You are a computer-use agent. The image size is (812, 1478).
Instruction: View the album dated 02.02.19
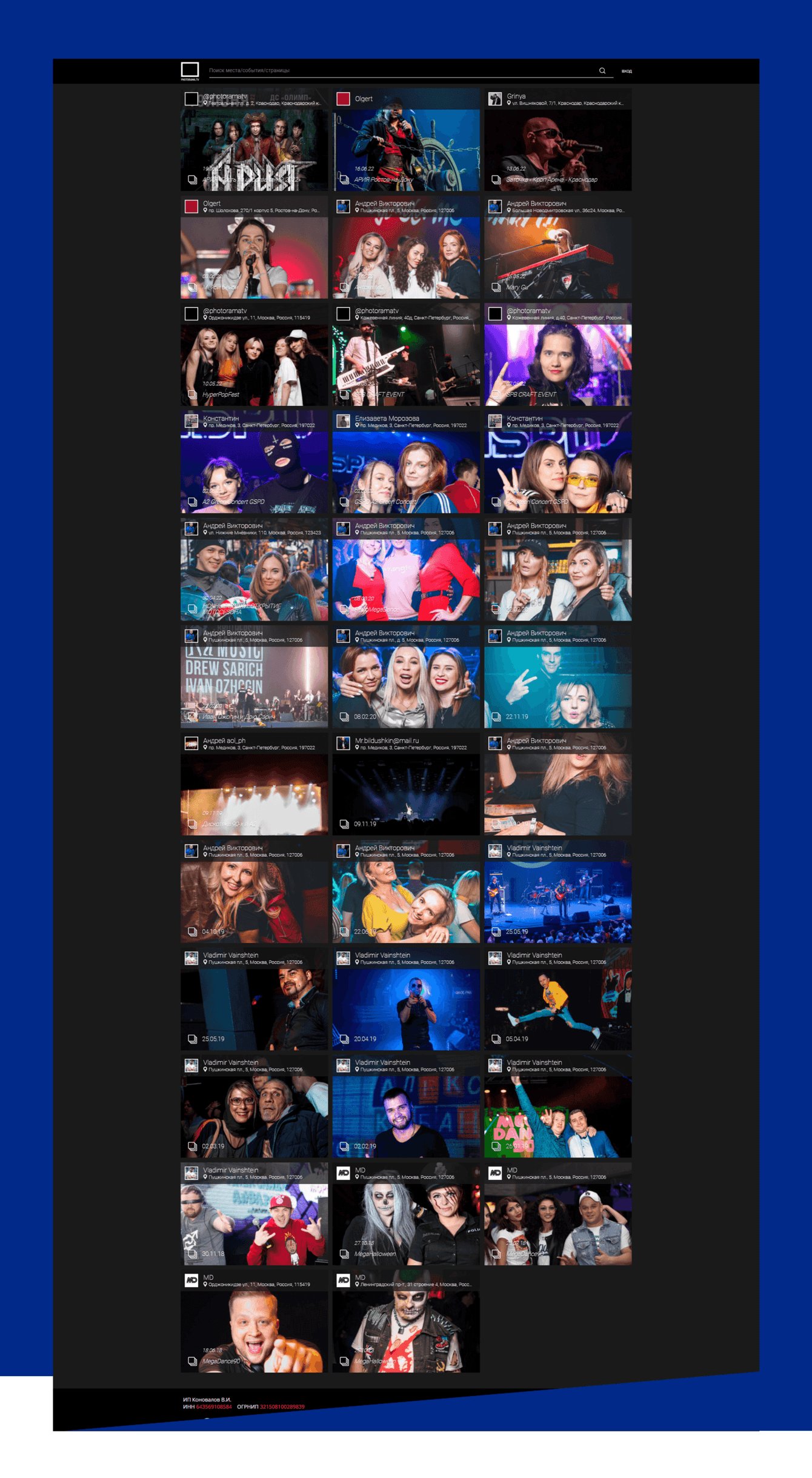406,1116
